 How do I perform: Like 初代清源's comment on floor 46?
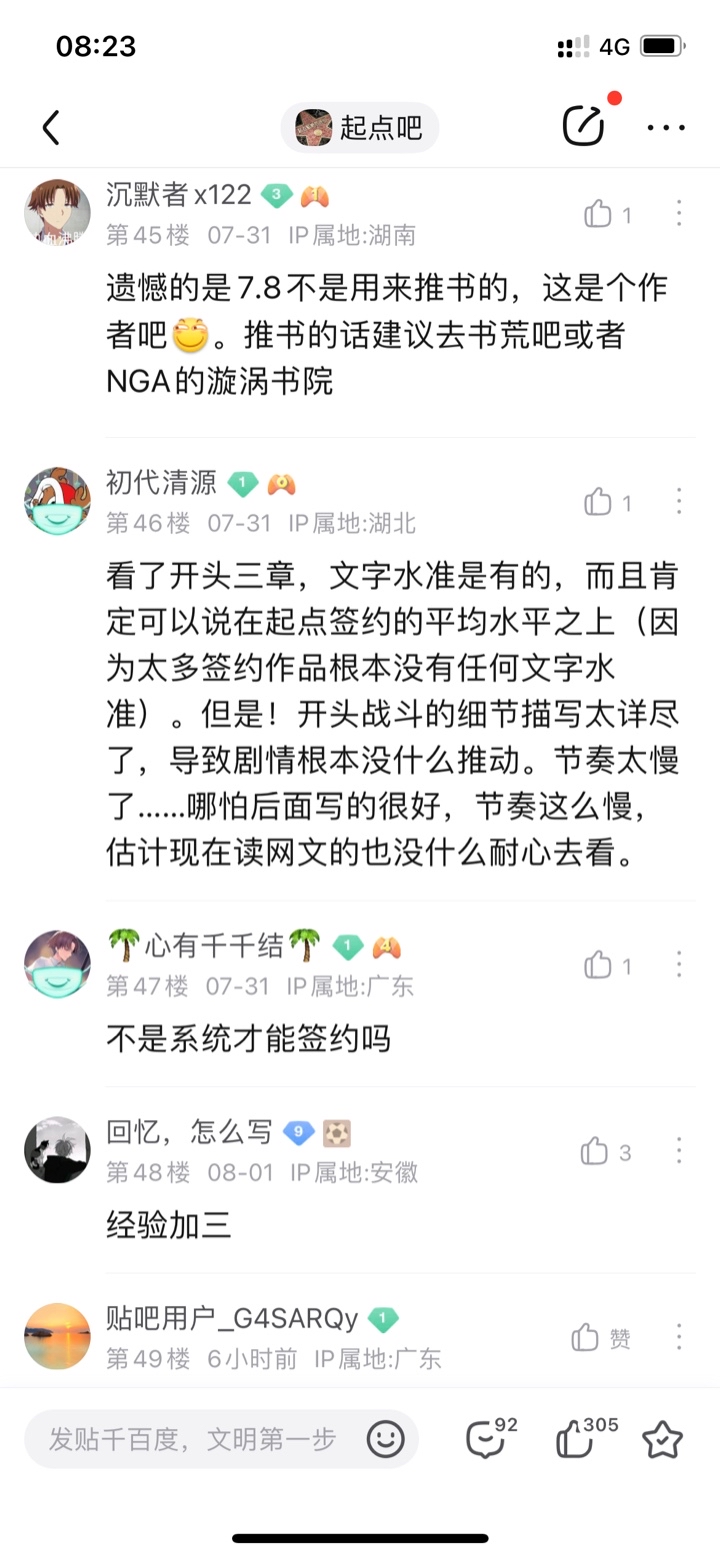point(599,502)
